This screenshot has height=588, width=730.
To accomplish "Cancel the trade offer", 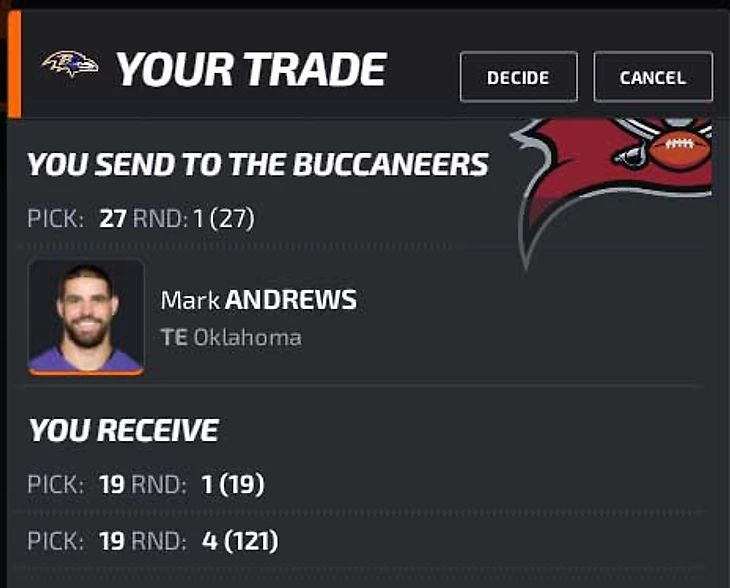I will [652, 77].
